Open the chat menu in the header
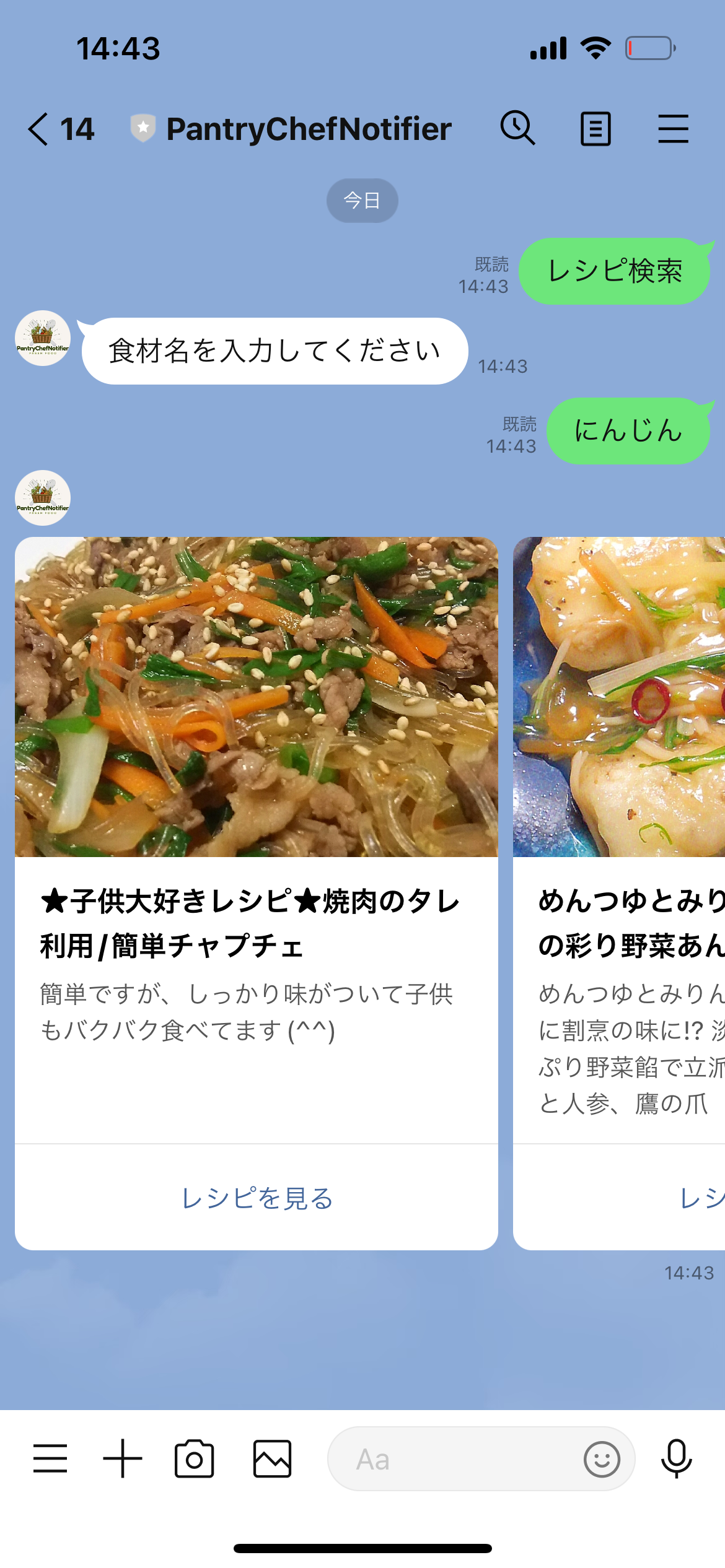 (673, 129)
